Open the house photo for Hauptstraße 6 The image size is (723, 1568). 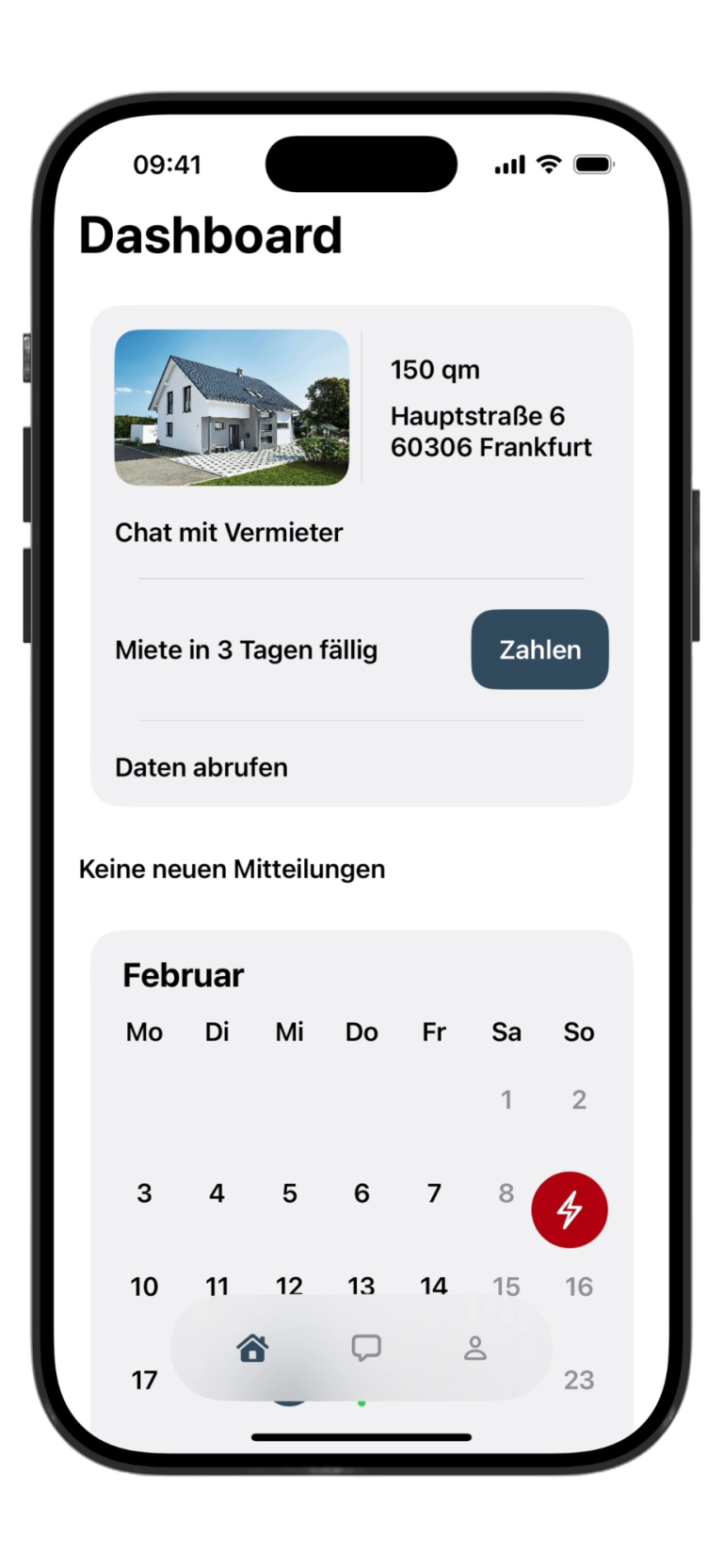point(232,408)
